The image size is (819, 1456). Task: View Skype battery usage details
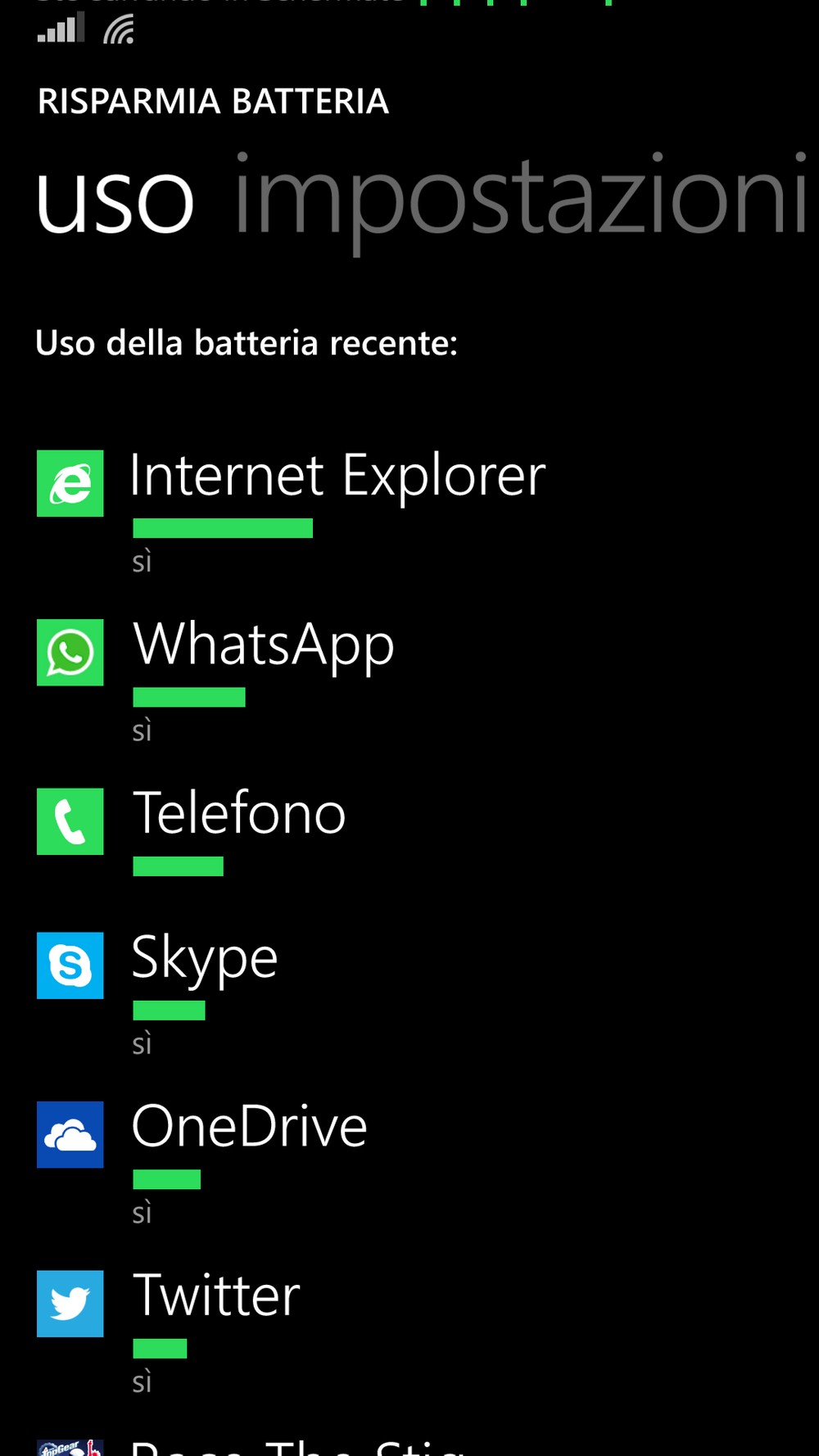point(409,993)
